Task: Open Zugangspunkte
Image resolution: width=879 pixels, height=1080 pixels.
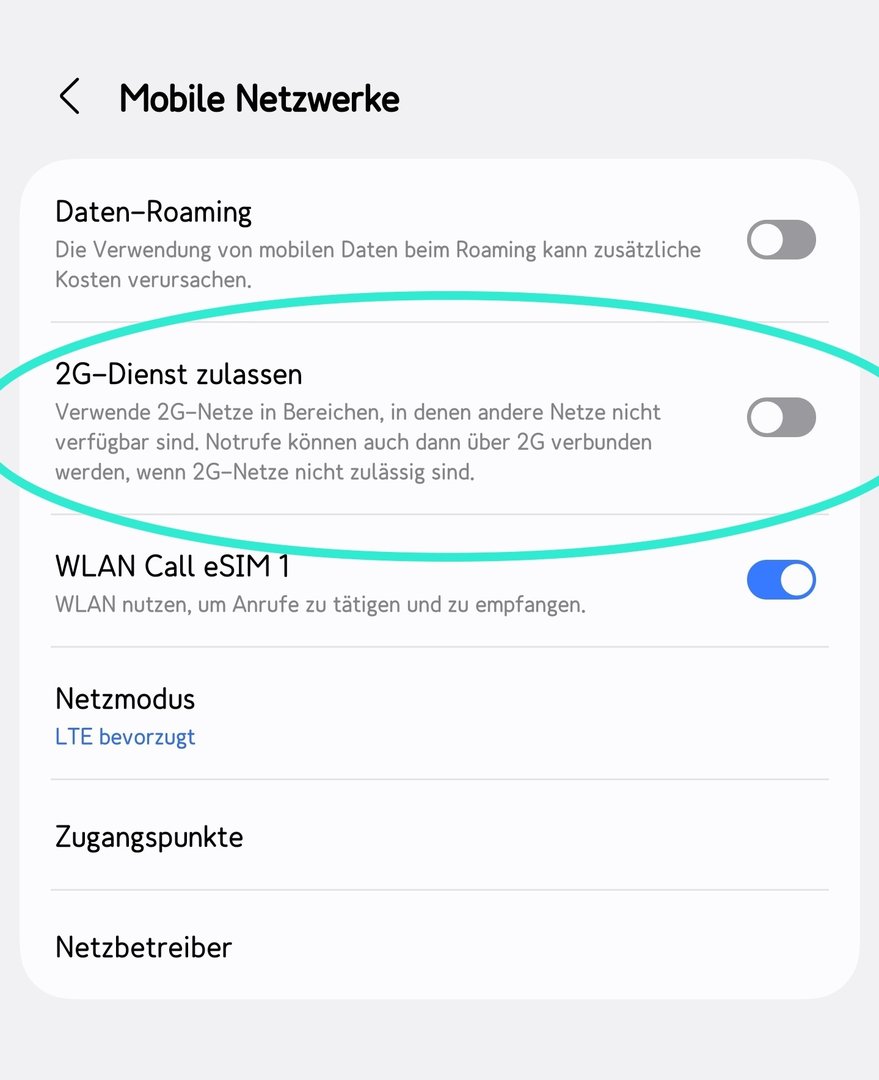Action: (x=438, y=836)
